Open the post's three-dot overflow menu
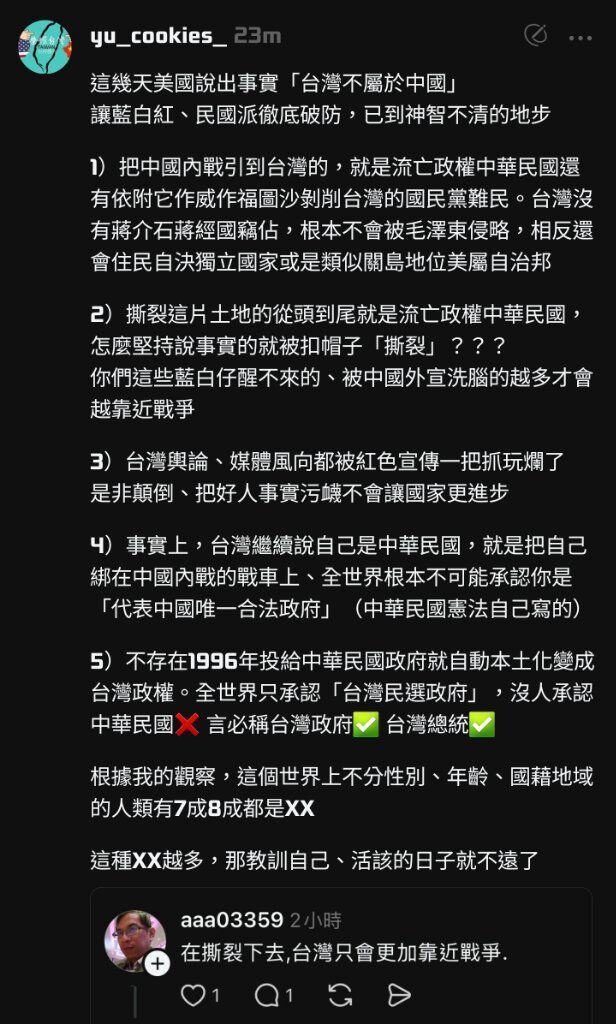The image size is (616, 1024). pyautogui.click(x=580, y=38)
